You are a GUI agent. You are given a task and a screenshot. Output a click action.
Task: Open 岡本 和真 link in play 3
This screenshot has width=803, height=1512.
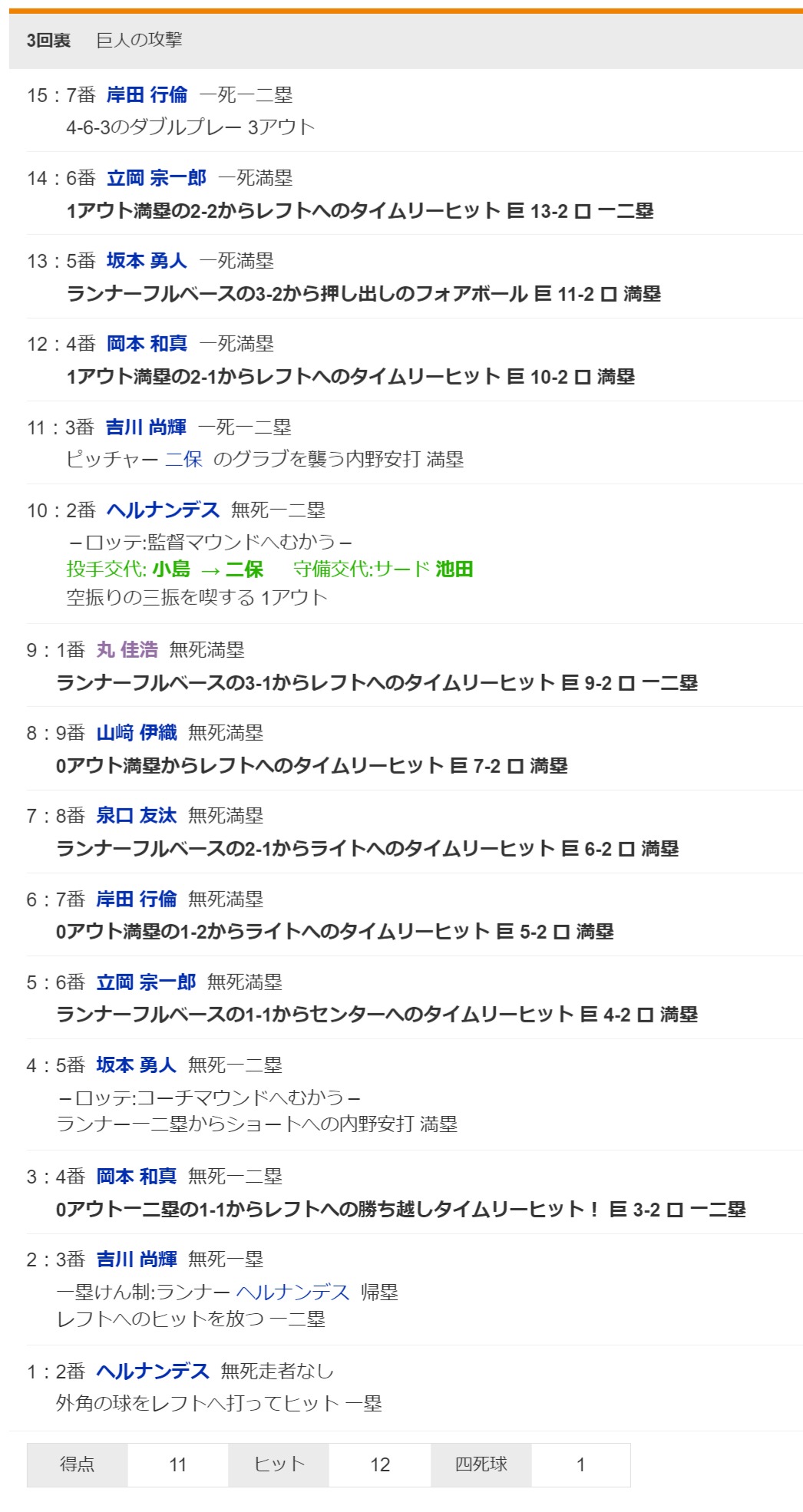point(137,1177)
